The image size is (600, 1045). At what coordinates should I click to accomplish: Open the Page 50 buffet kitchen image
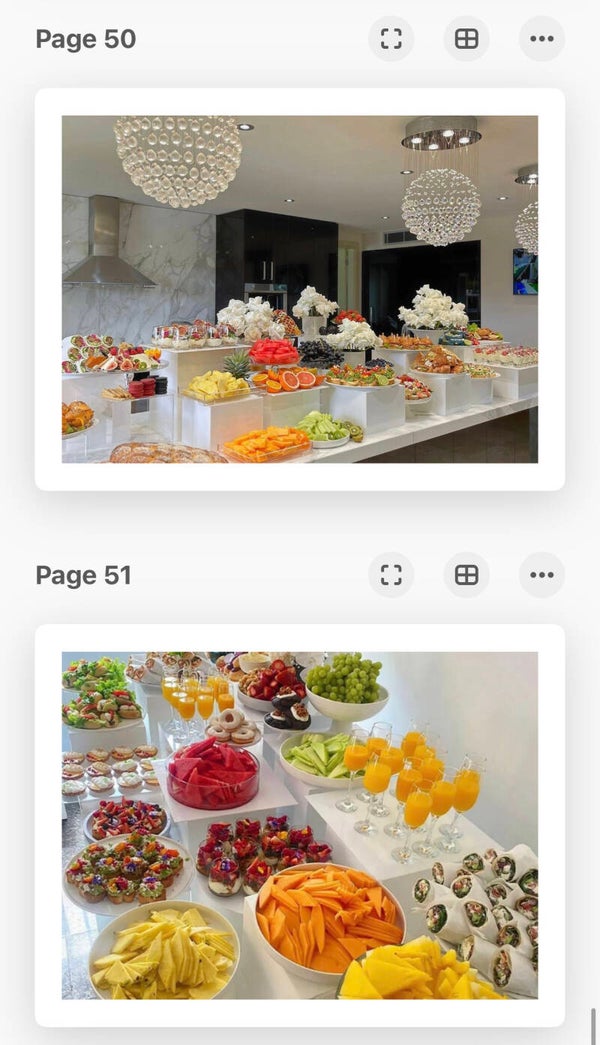(x=300, y=289)
